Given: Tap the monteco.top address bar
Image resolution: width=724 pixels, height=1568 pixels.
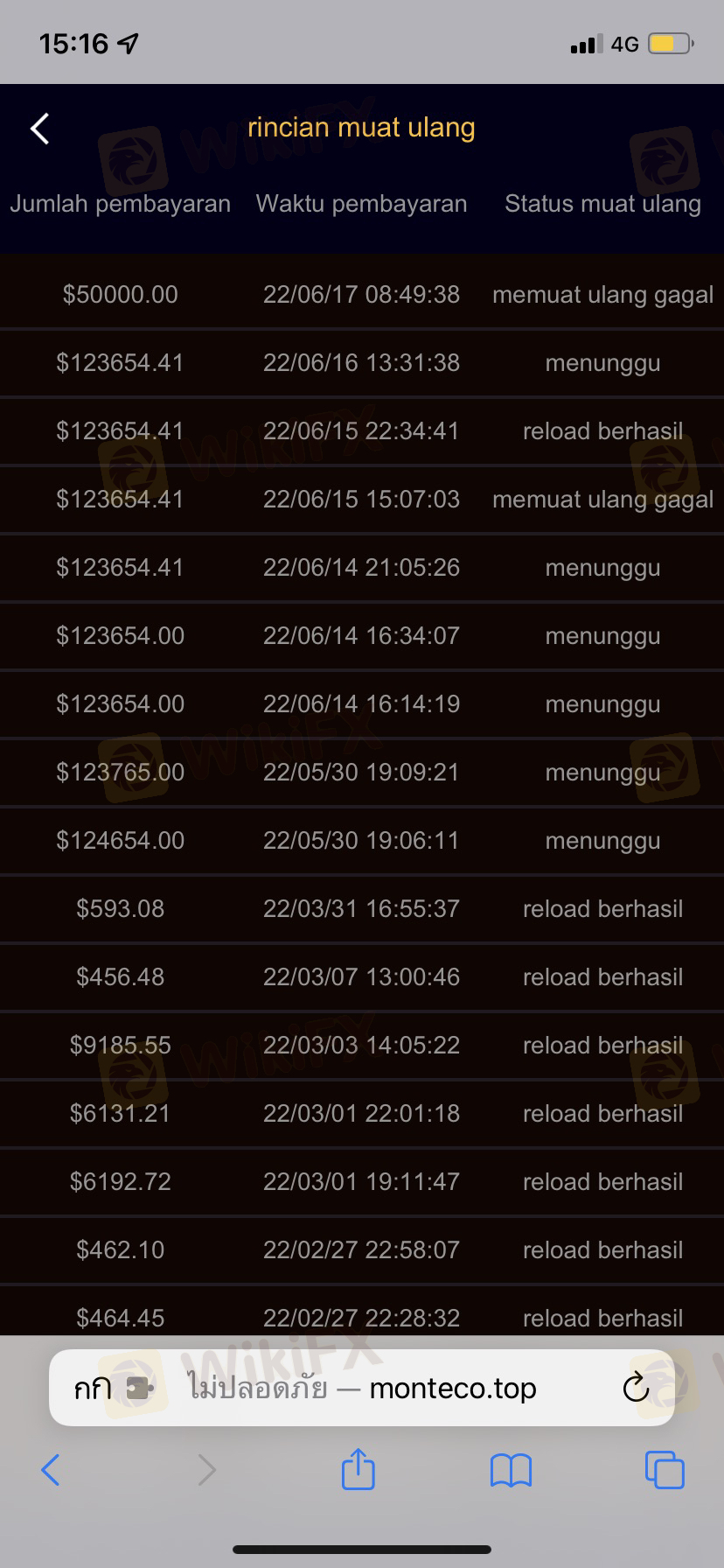Looking at the screenshot, I should pos(361,1388).
